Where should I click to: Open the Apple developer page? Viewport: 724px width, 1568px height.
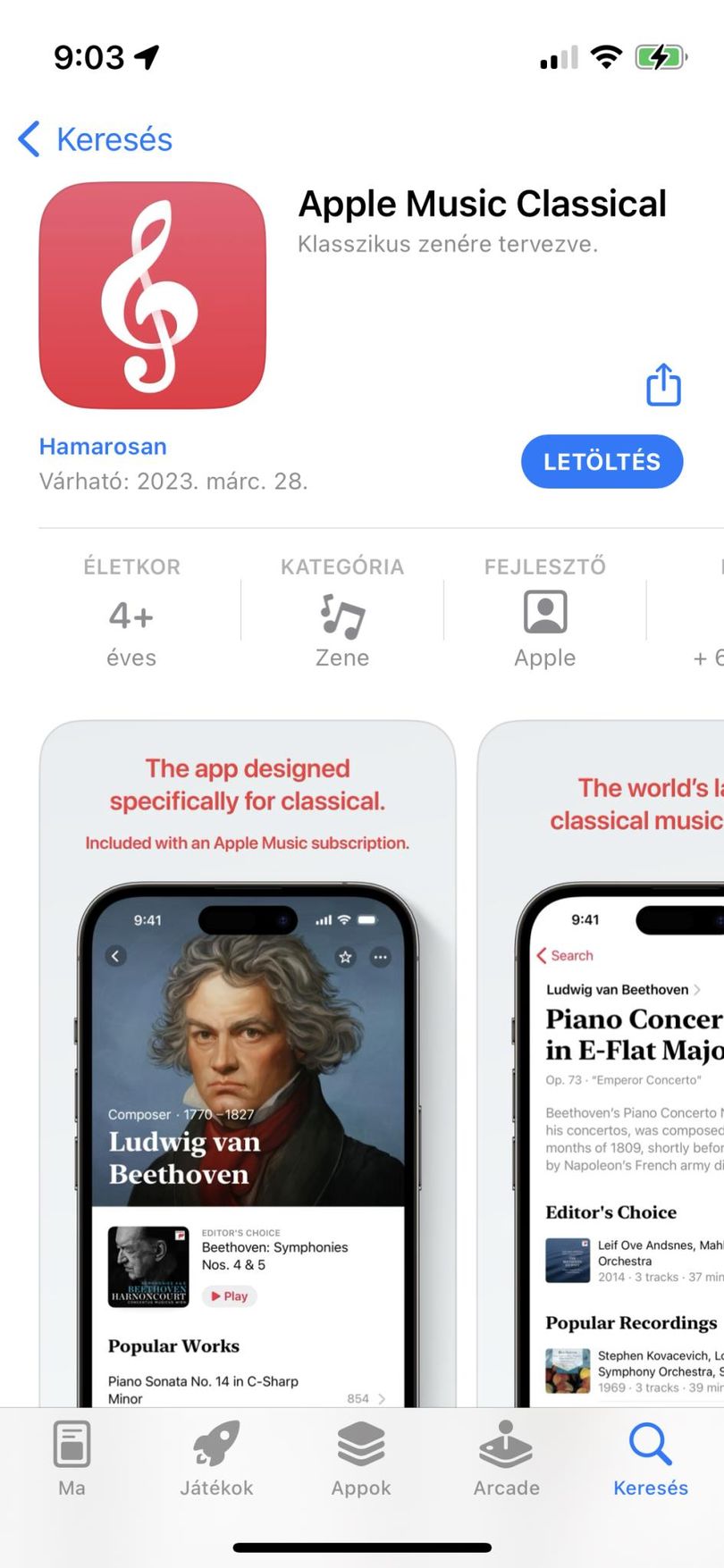[544, 616]
